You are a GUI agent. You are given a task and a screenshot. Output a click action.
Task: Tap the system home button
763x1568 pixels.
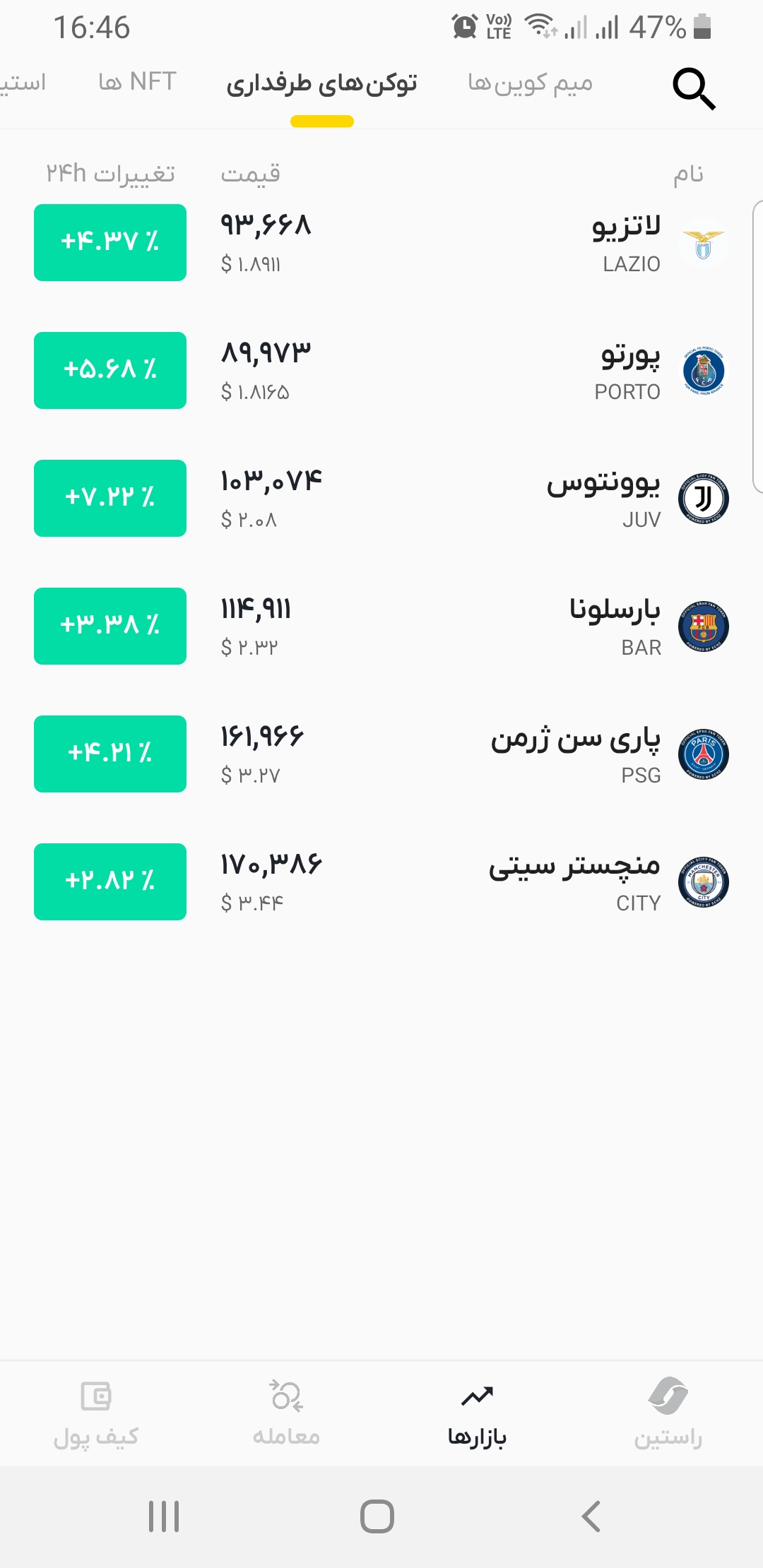[377, 1516]
